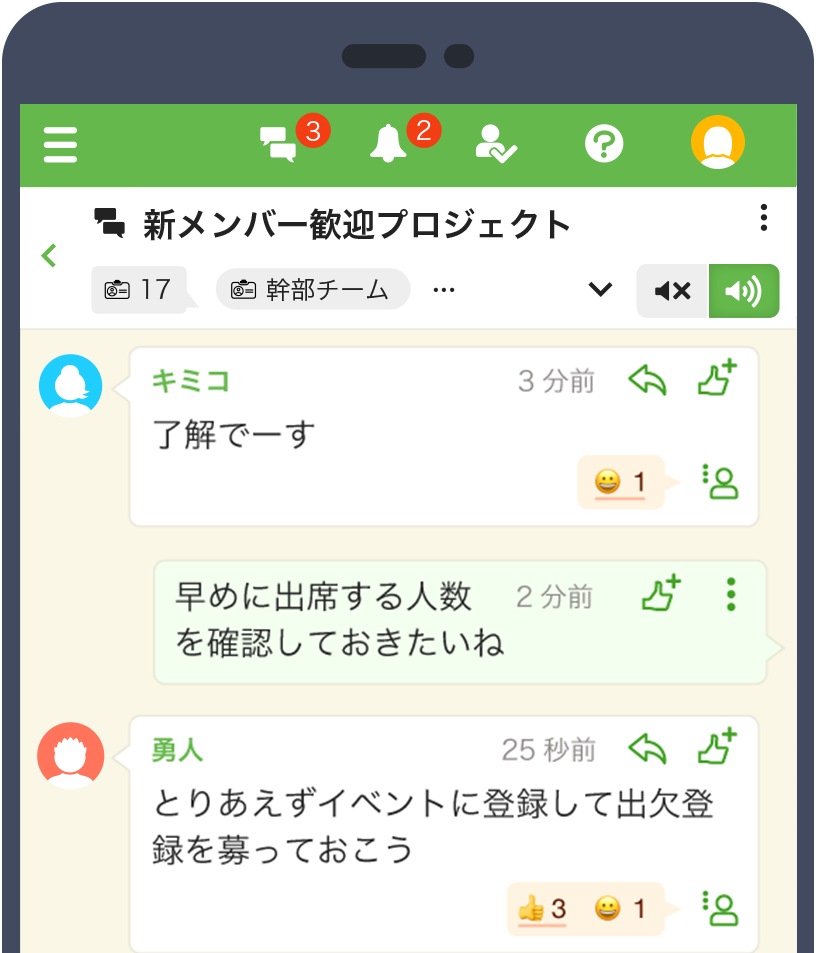The width and height of the screenshot is (816, 953).
Task: Reply to 勇人's message
Action: tap(647, 748)
